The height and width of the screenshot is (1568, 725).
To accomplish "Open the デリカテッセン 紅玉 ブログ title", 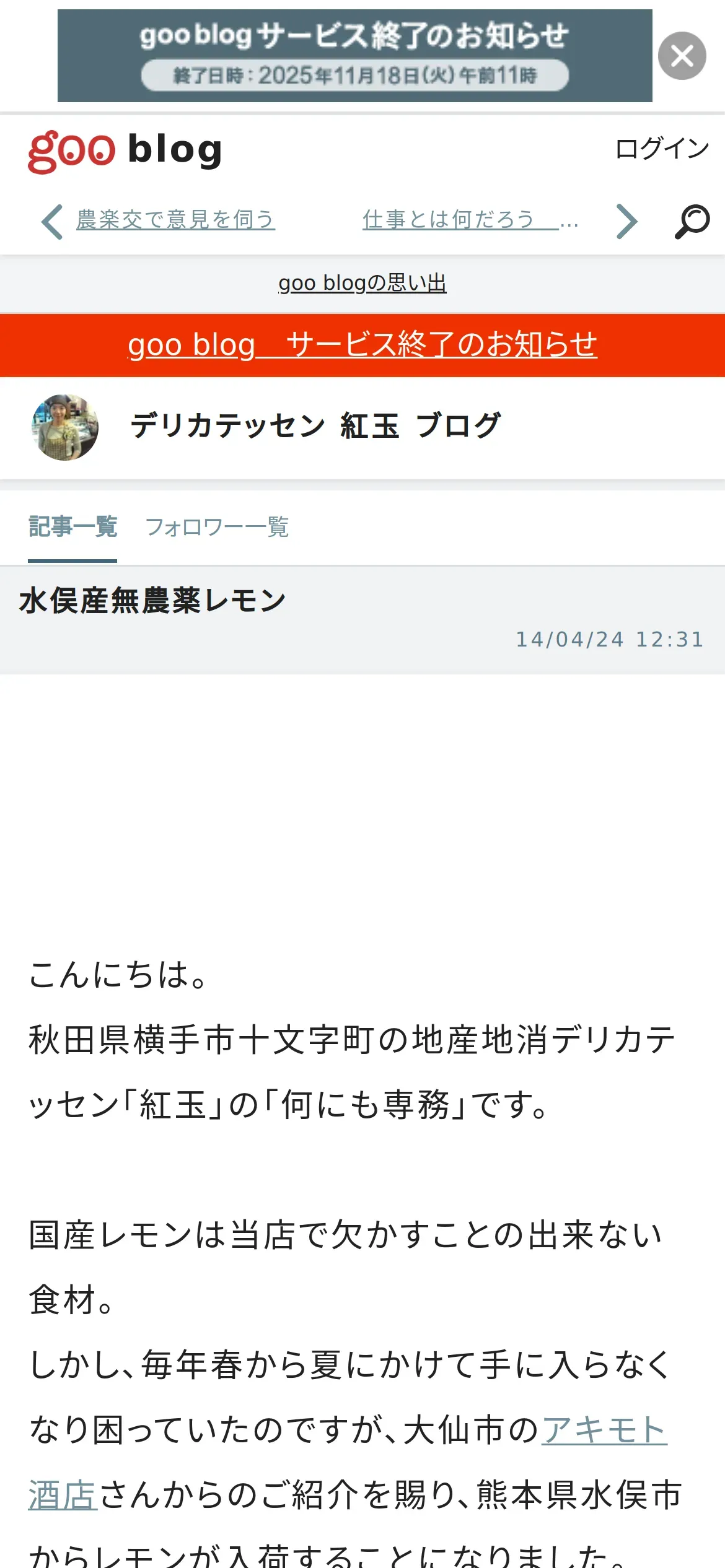I will click(315, 426).
